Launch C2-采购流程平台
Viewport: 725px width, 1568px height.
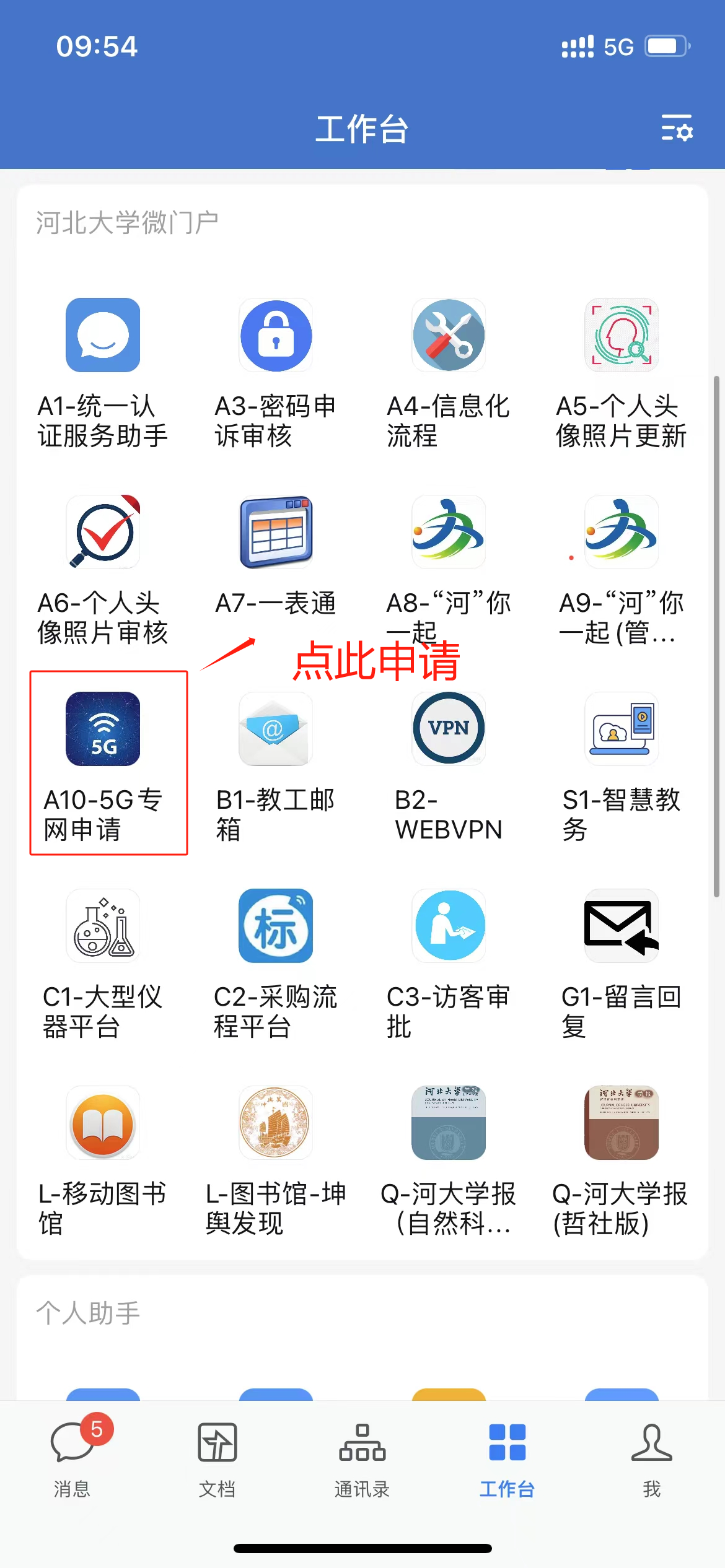point(276,926)
